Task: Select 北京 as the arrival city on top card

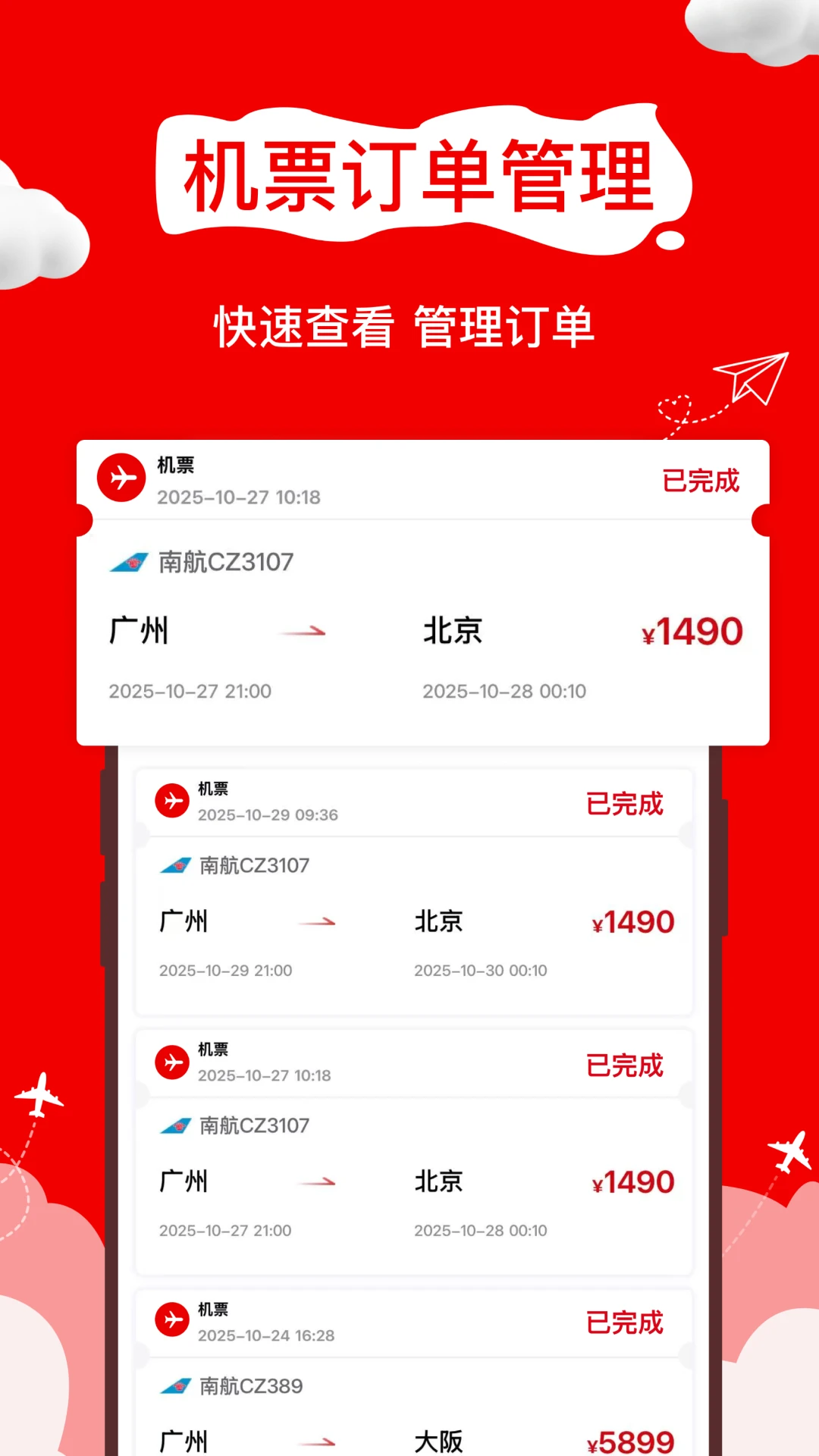Action: (450, 630)
